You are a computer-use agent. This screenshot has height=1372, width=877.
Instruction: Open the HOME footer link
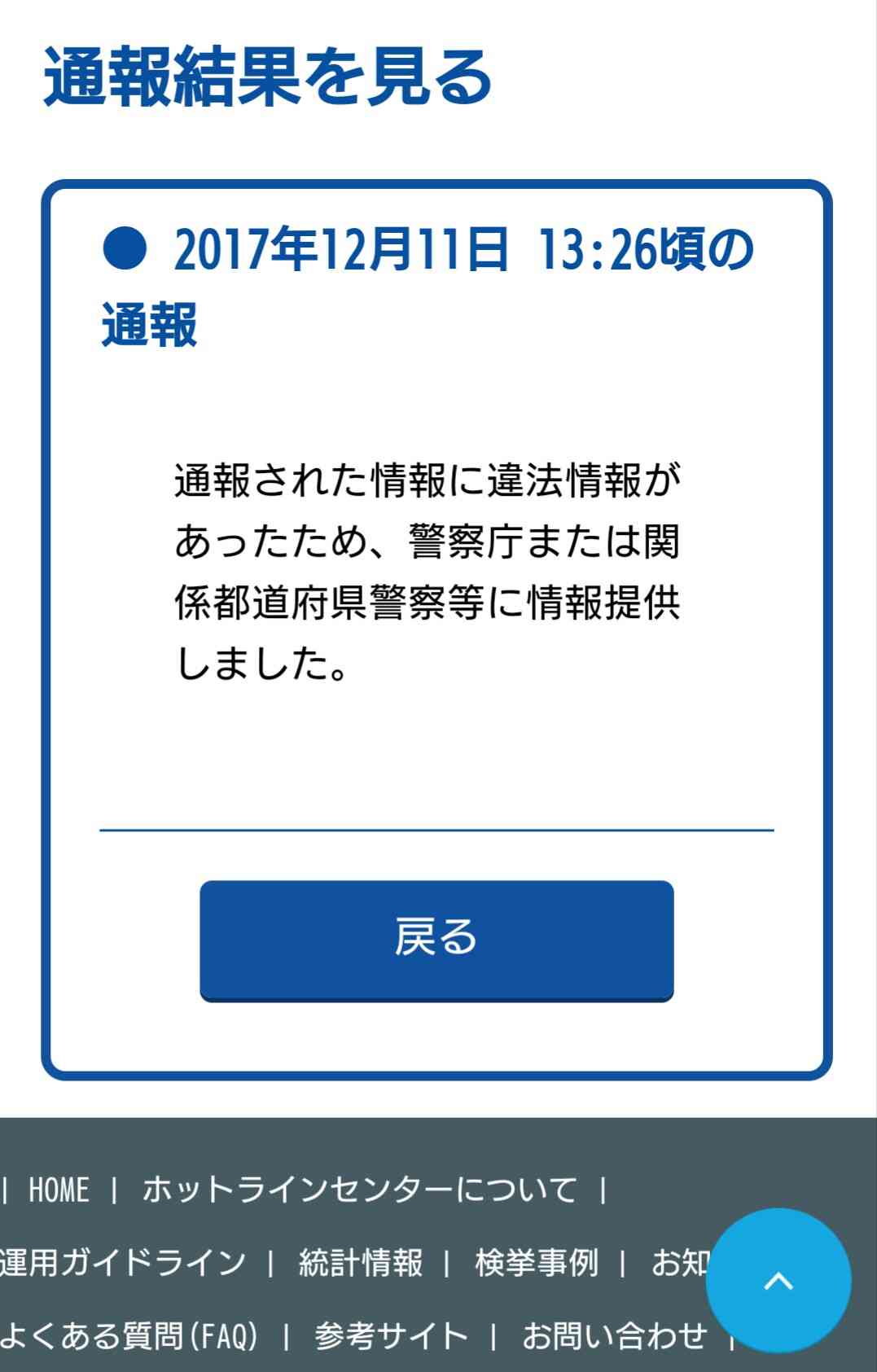[x=59, y=1190]
